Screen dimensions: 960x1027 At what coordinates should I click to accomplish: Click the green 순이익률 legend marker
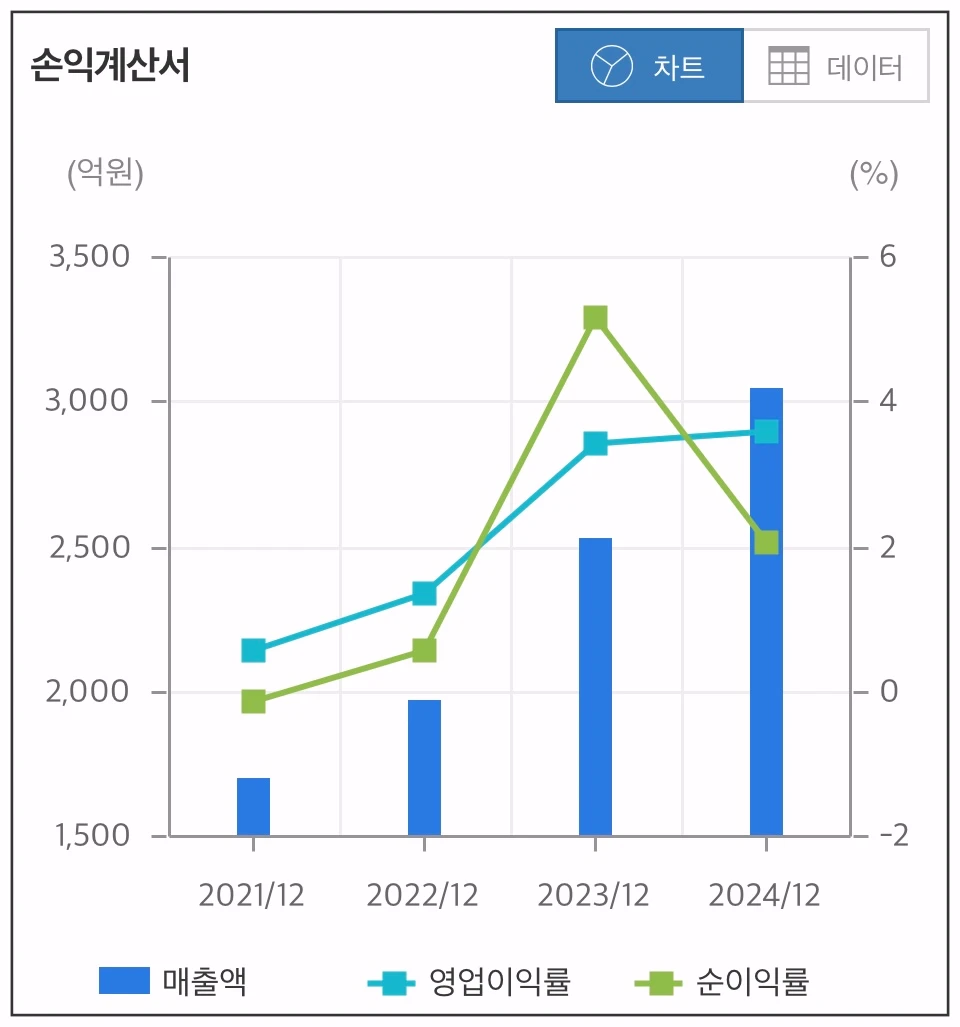click(659, 981)
